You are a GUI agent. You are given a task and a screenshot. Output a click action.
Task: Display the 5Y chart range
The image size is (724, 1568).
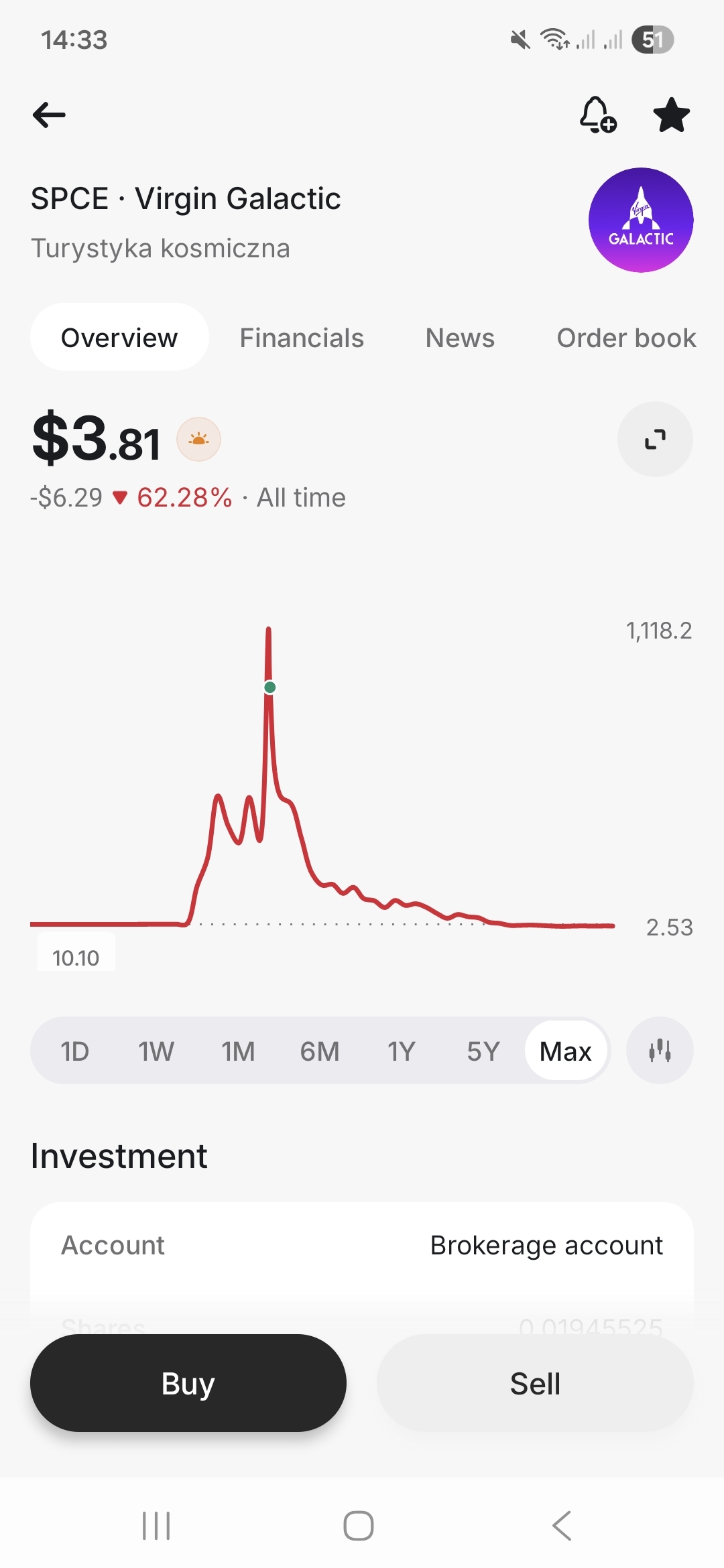click(483, 1051)
